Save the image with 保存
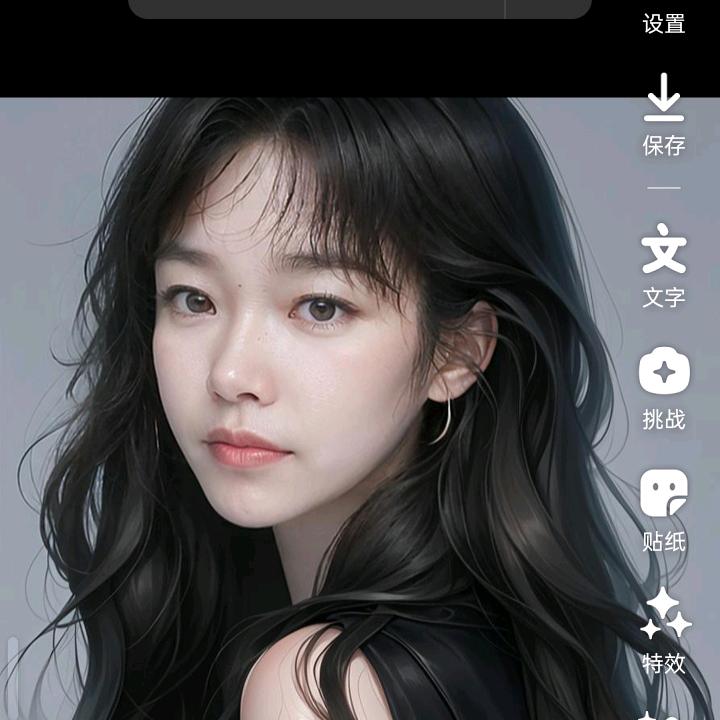 click(x=663, y=112)
